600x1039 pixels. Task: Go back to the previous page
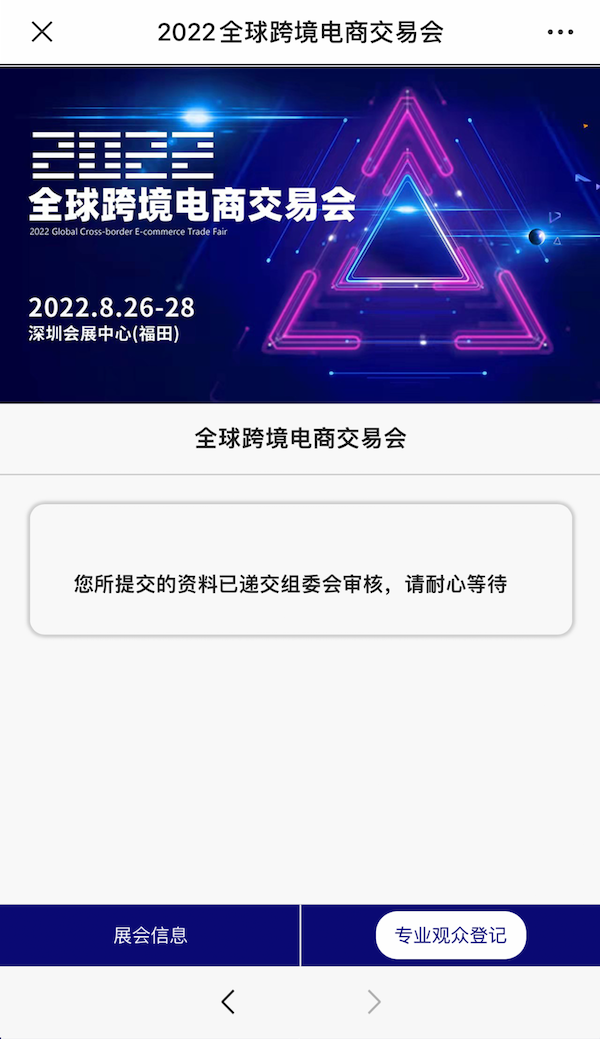click(x=228, y=1002)
